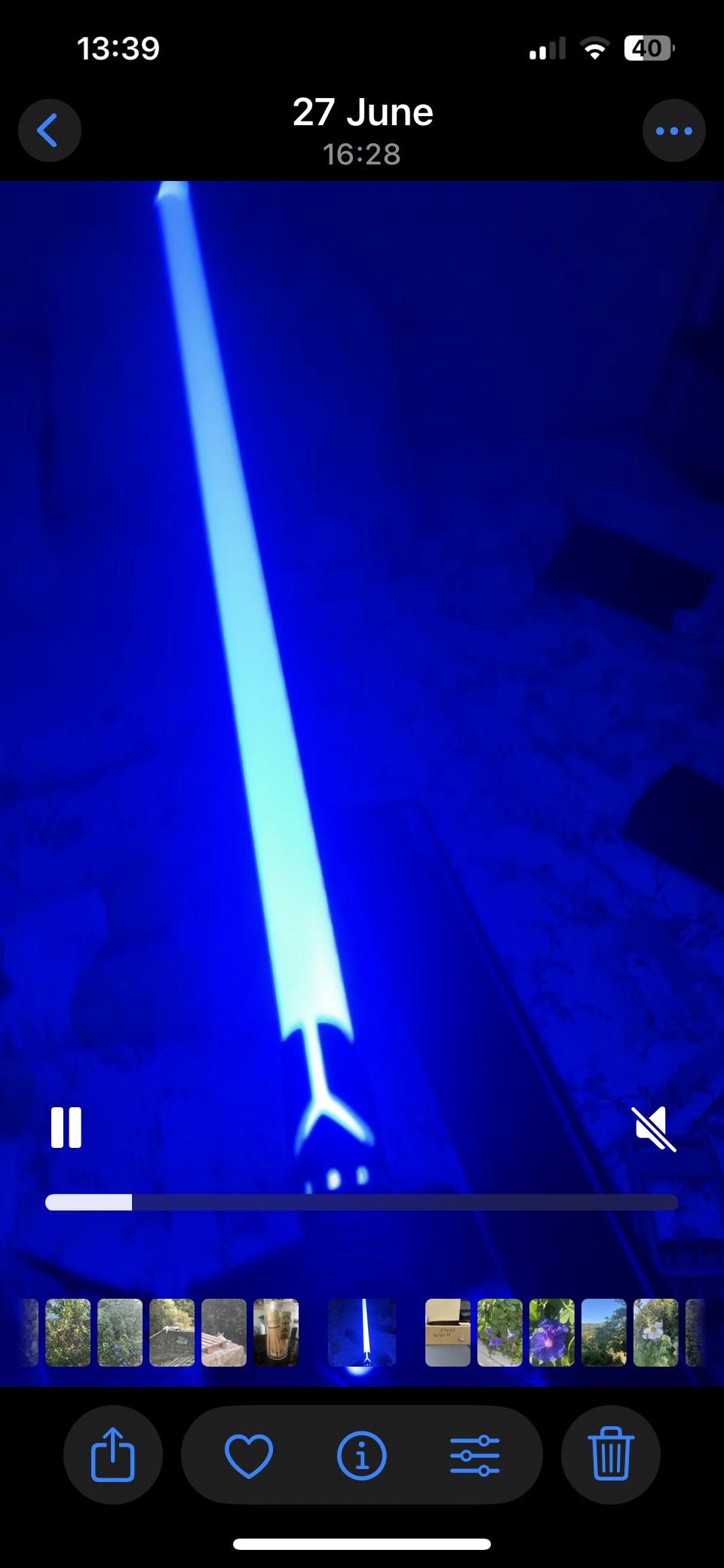Tap the video progress bar to seek
Viewport: 724px width, 1568px height.
[361, 1202]
